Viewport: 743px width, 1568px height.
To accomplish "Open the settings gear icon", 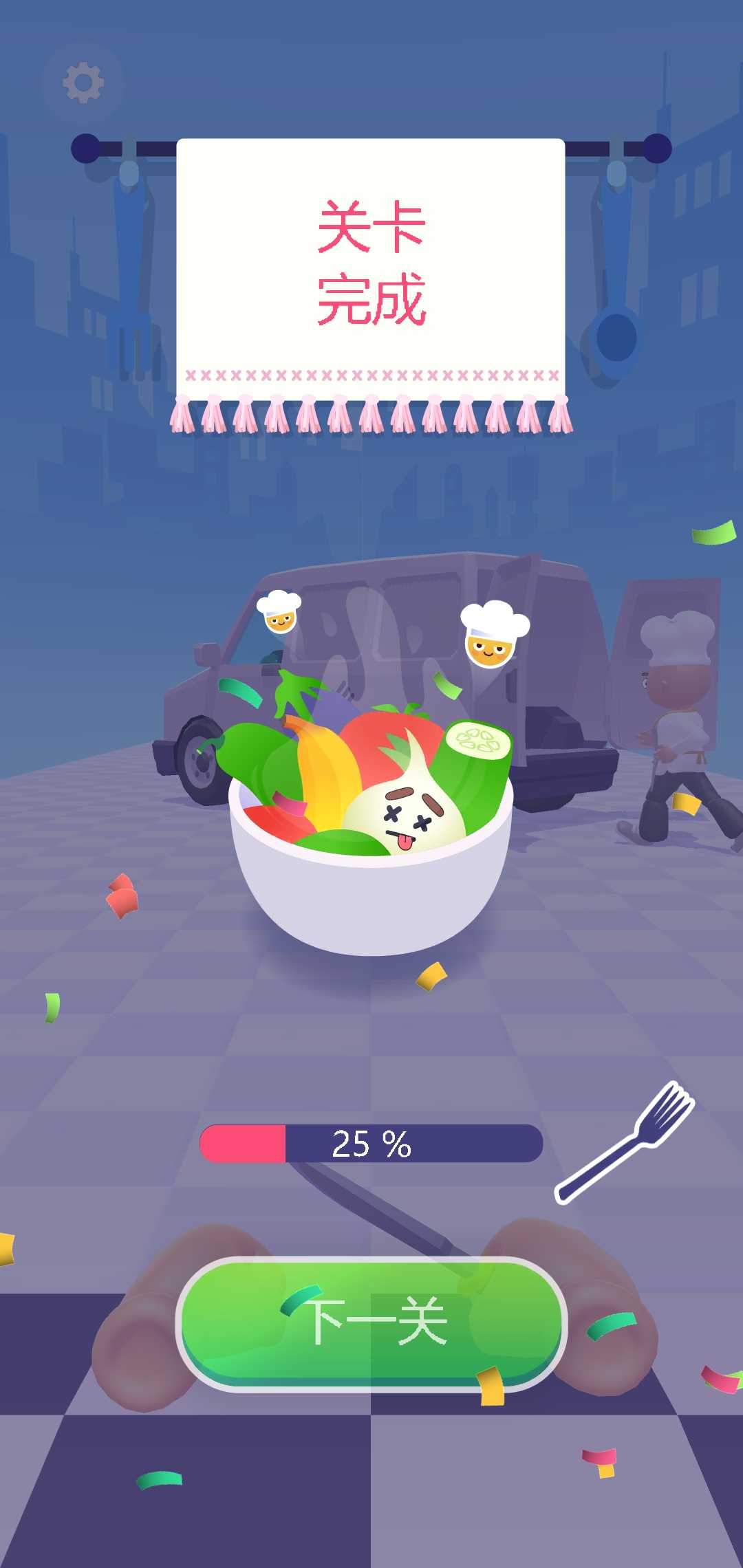I will [83, 83].
